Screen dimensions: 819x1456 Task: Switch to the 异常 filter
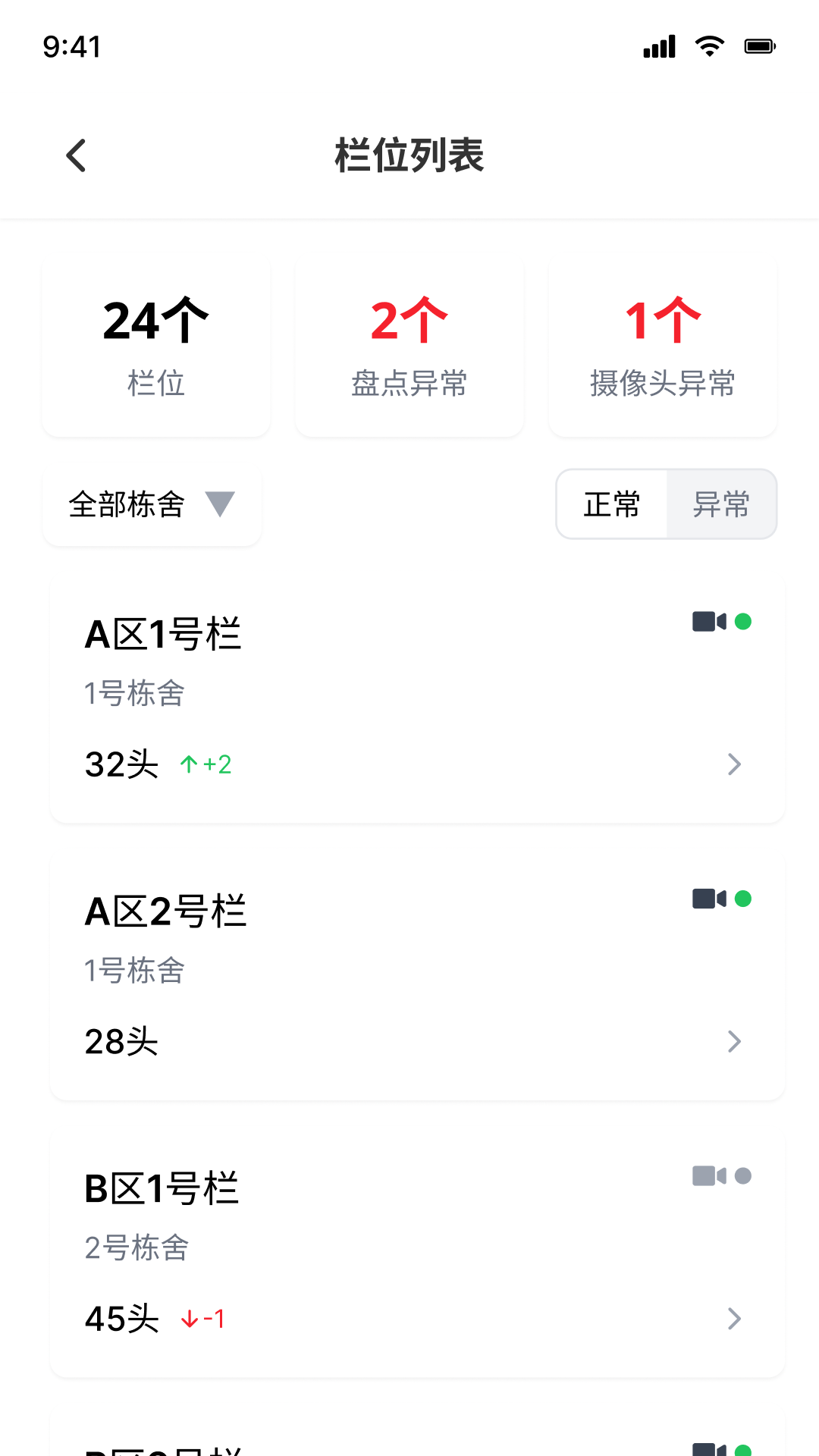(x=720, y=504)
